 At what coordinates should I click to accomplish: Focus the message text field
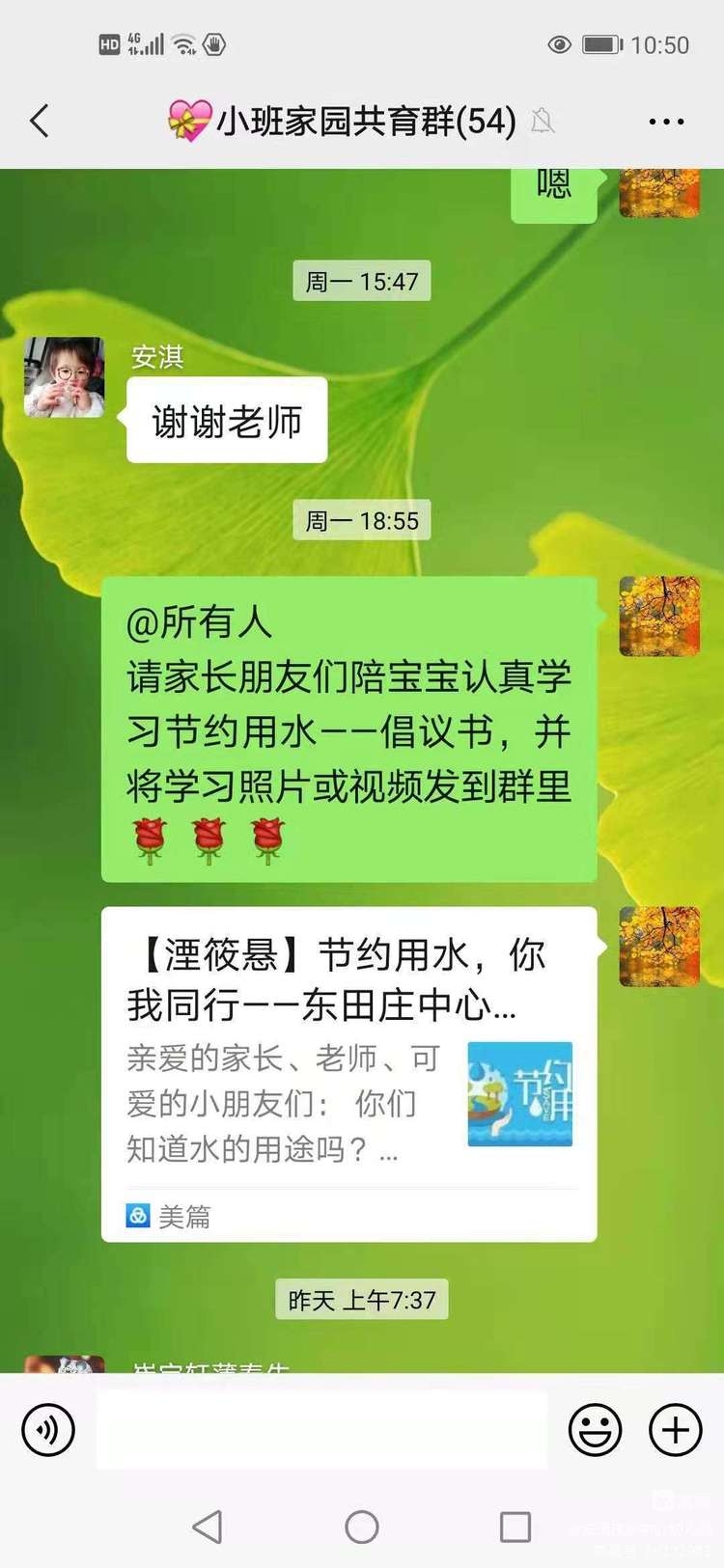coord(321,1430)
